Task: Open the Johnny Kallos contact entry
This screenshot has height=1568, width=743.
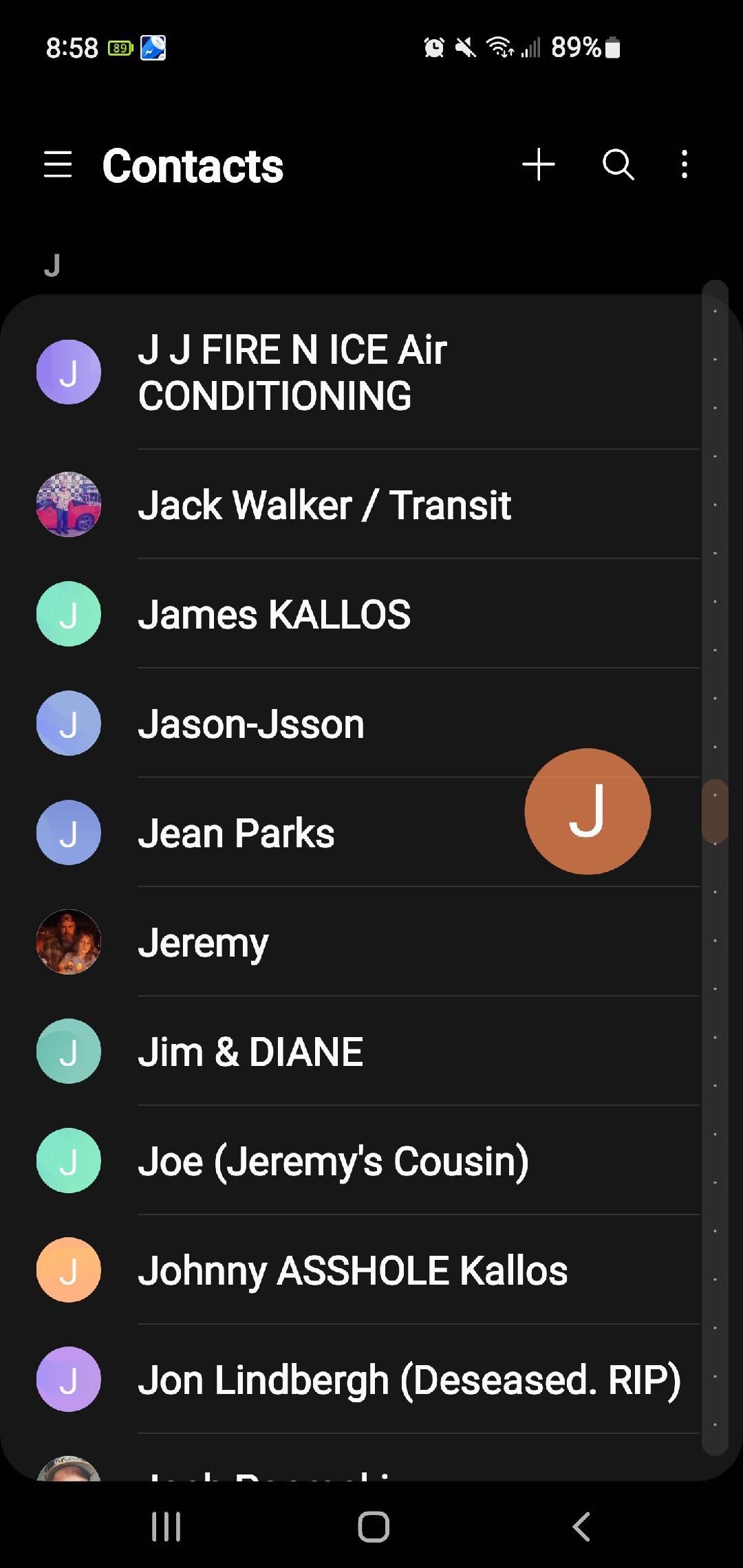Action: point(352,1271)
